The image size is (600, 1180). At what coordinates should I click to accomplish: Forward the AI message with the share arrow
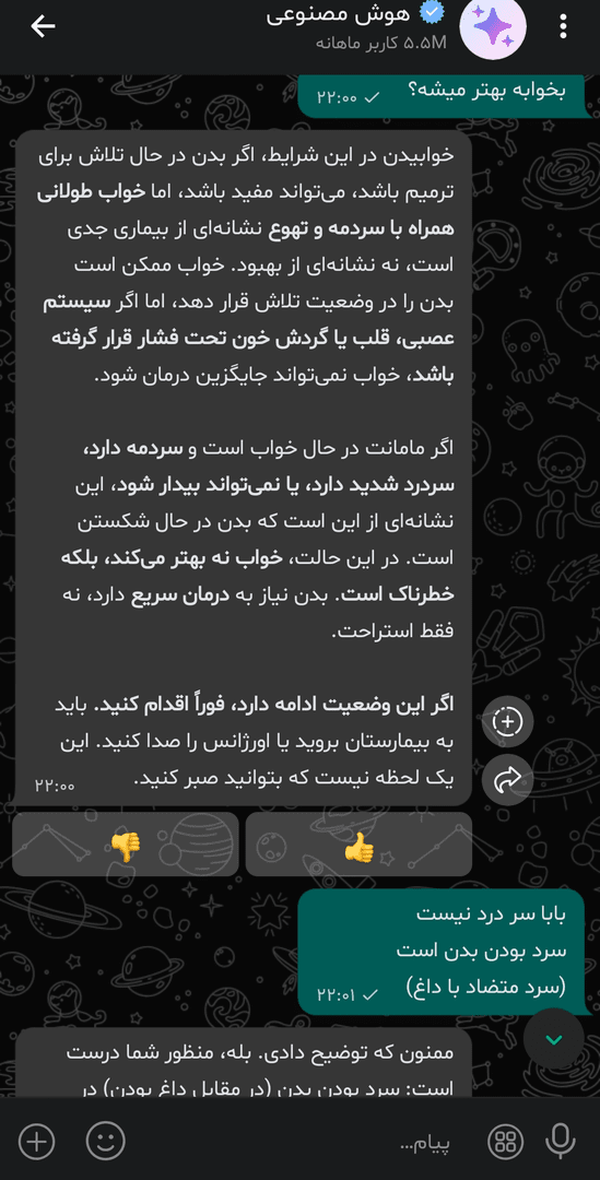[x=507, y=780]
